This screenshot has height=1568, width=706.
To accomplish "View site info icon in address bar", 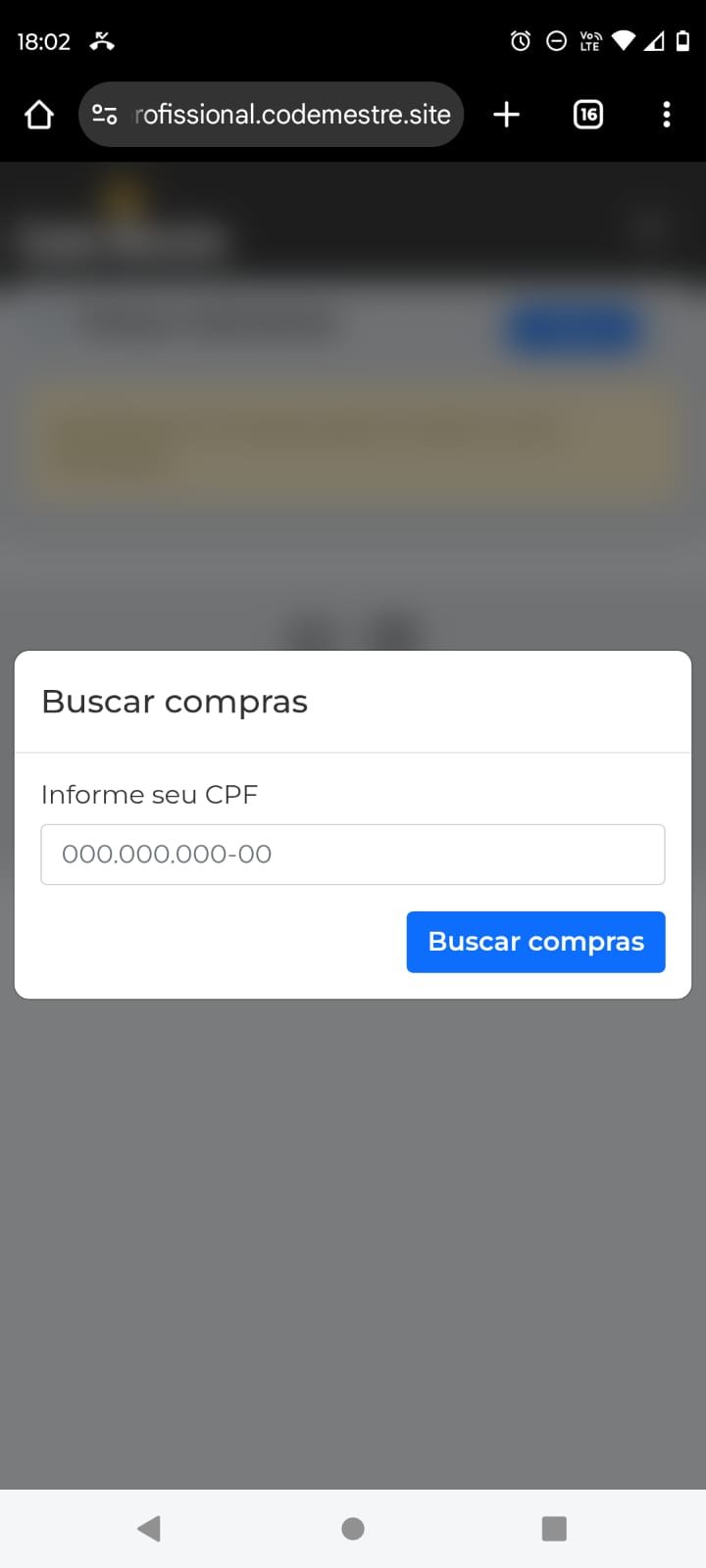I will (105, 115).
